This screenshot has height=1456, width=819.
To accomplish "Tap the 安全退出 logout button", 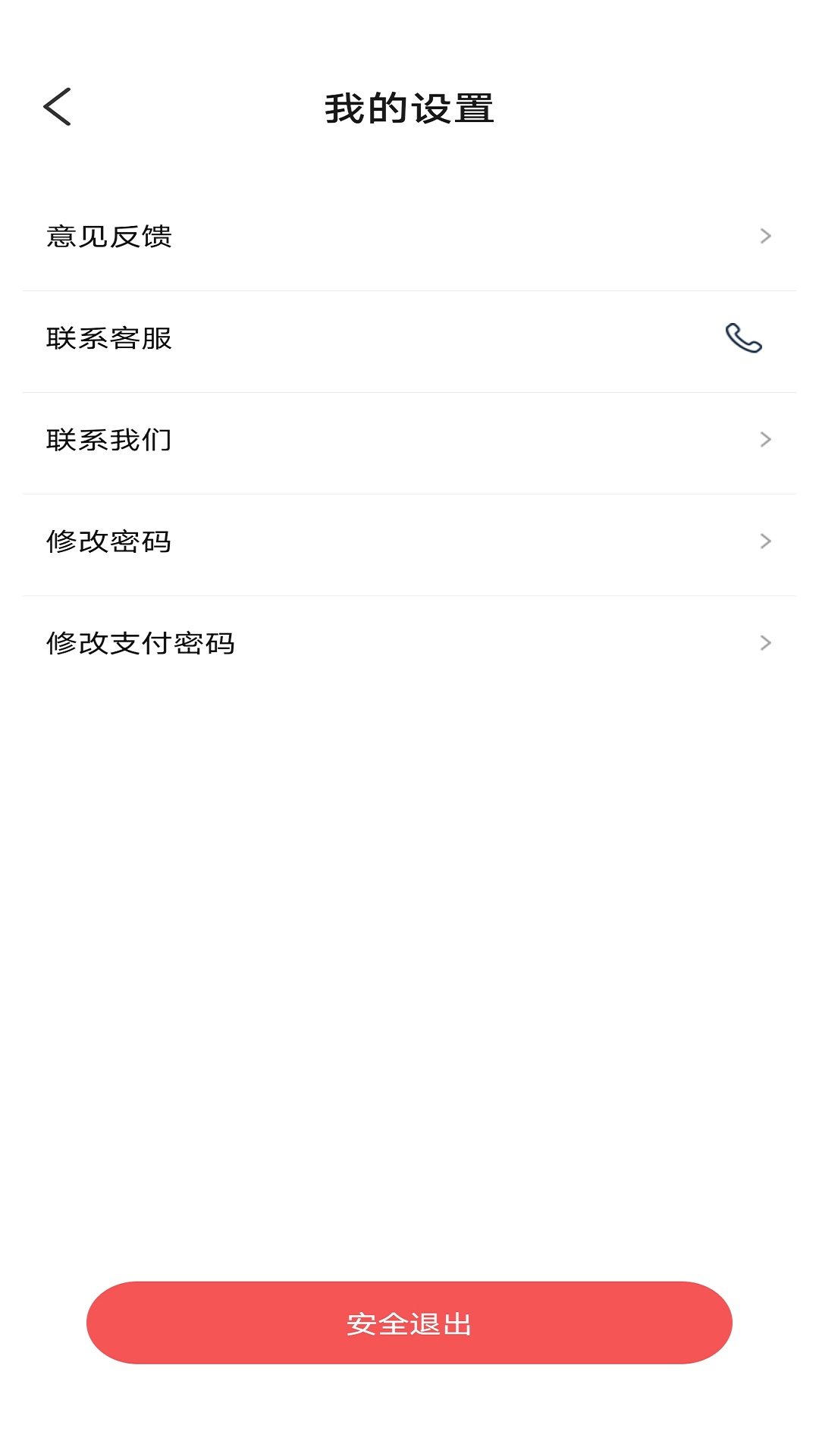I will point(409,1323).
